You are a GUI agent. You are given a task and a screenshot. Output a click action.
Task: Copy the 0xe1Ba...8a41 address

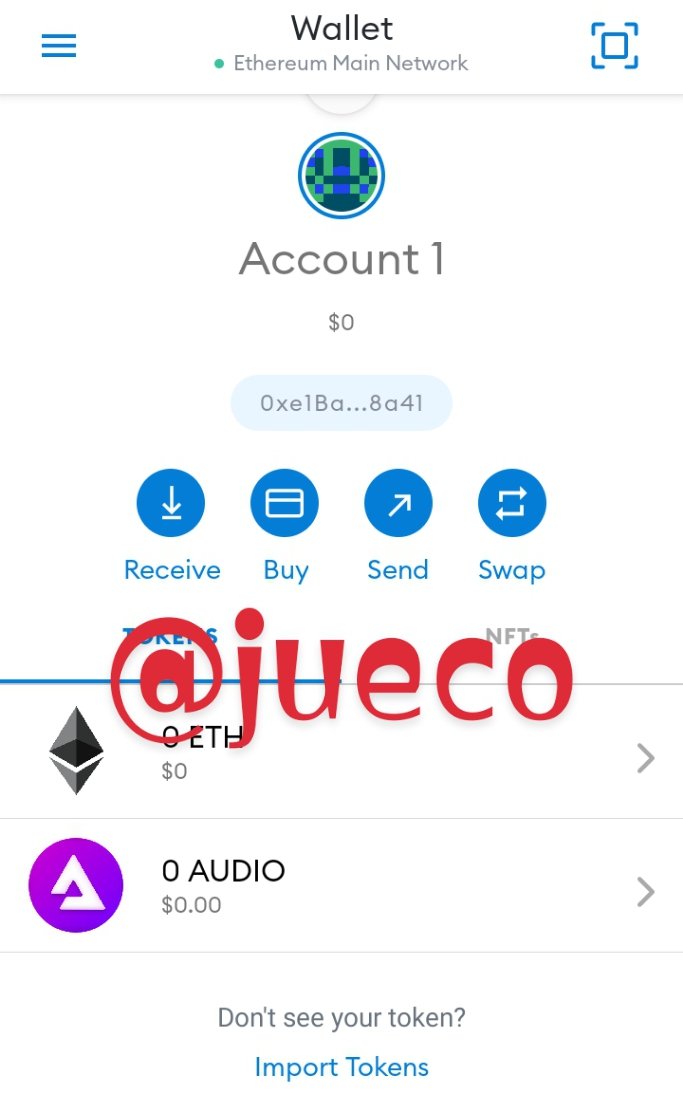[x=341, y=403]
